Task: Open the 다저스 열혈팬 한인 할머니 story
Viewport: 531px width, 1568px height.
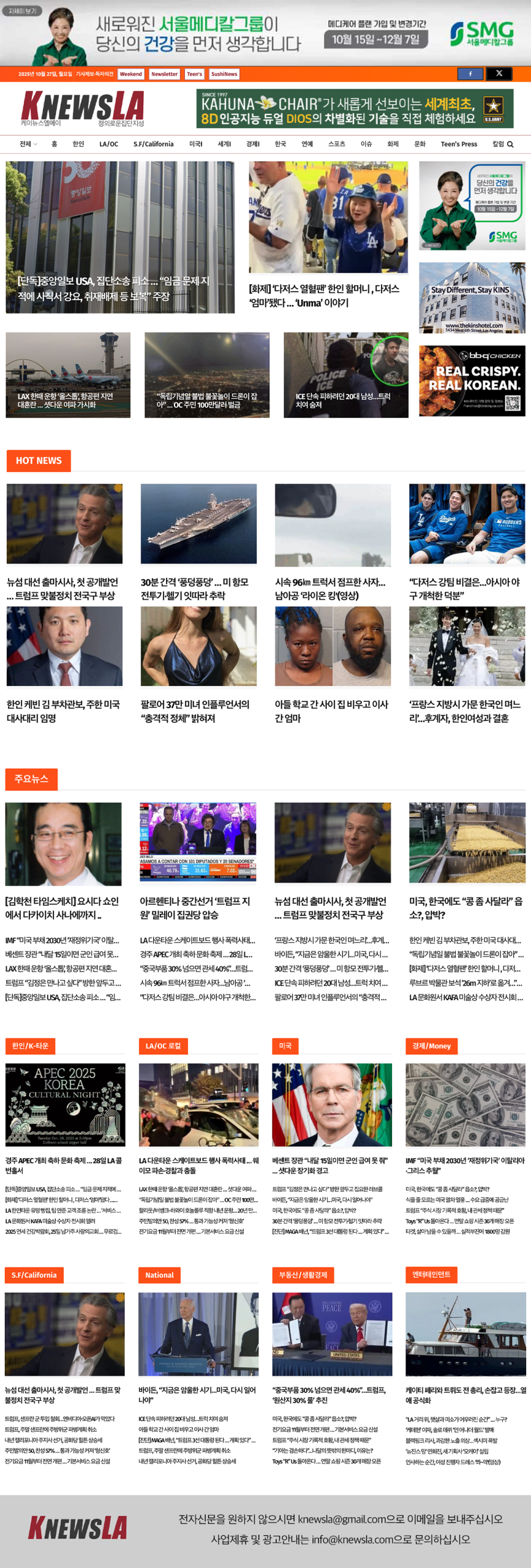Action: click(325, 295)
